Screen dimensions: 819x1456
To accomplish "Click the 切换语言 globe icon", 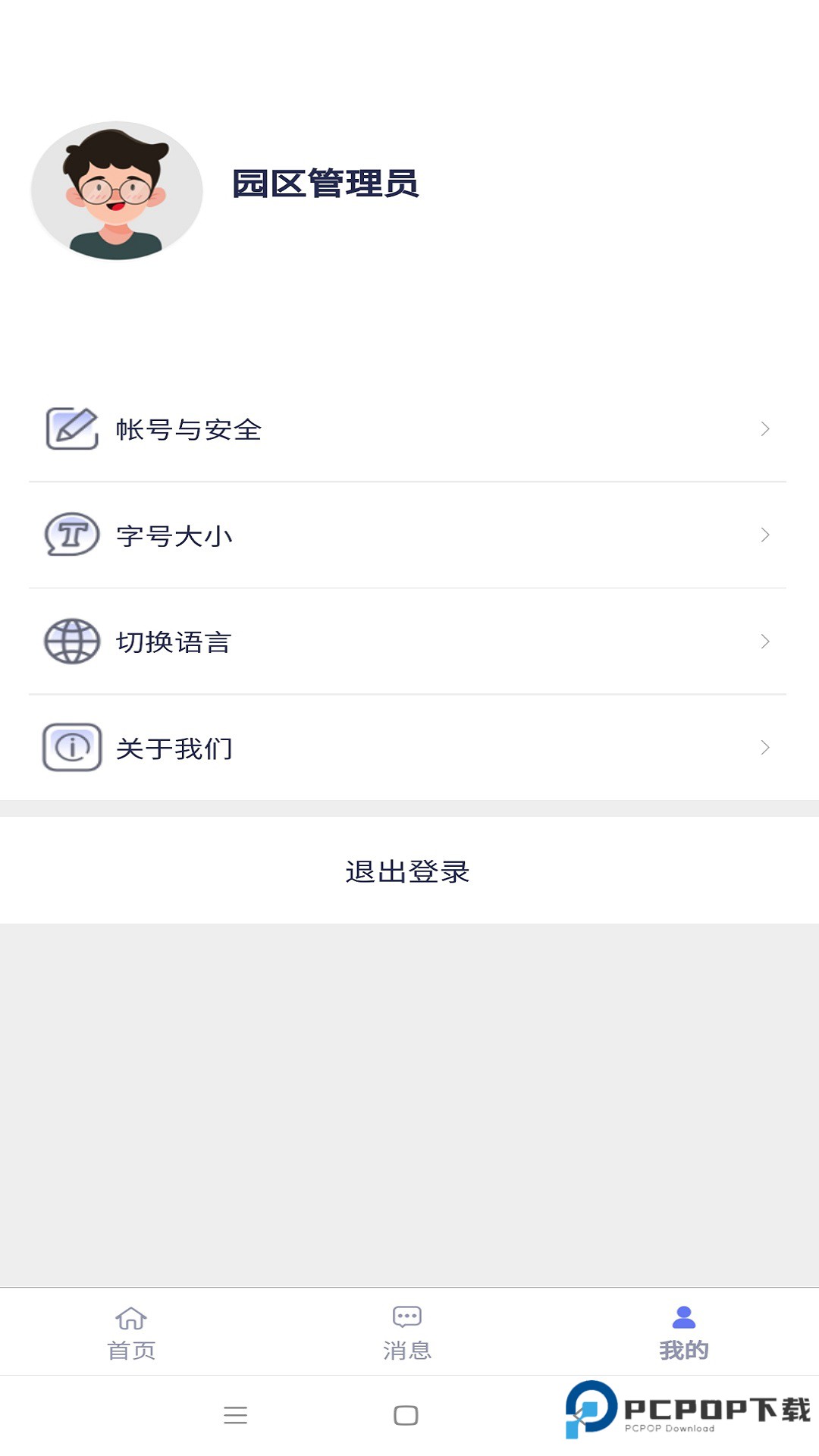I will 70,642.
